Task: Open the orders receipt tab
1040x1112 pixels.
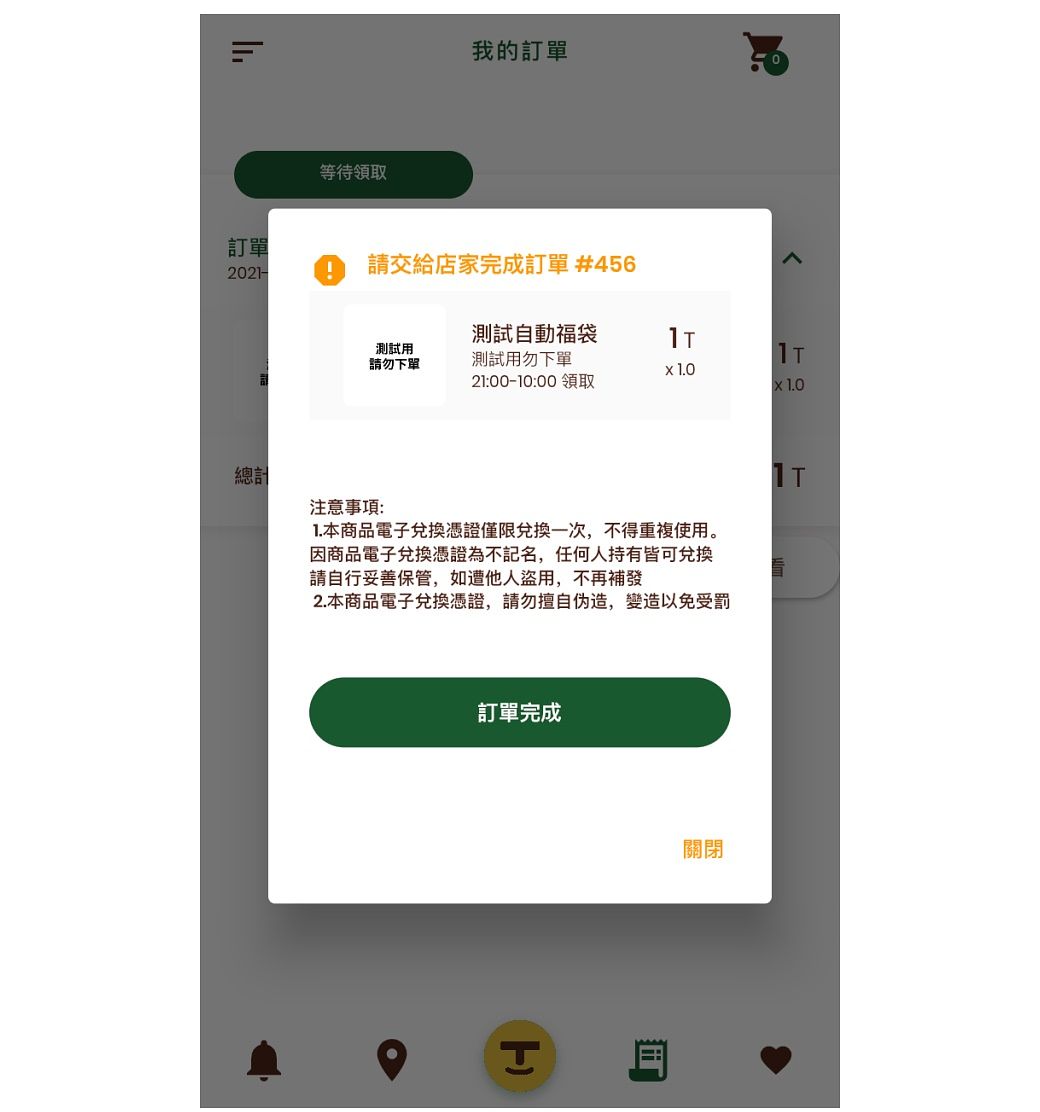Action: 648,1060
